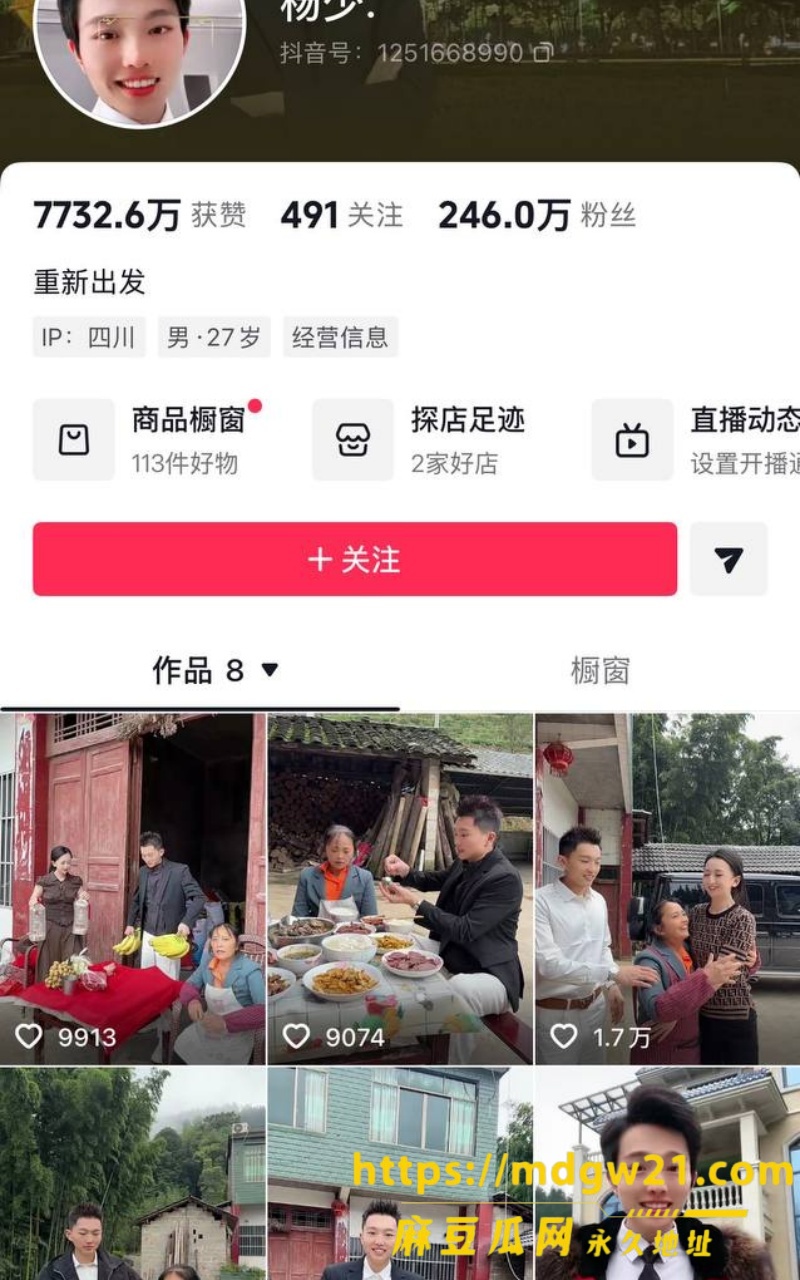Image resolution: width=800 pixels, height=1280 pixels.
Task: Open the share arrow next to follow
Action: pos(729,559)
